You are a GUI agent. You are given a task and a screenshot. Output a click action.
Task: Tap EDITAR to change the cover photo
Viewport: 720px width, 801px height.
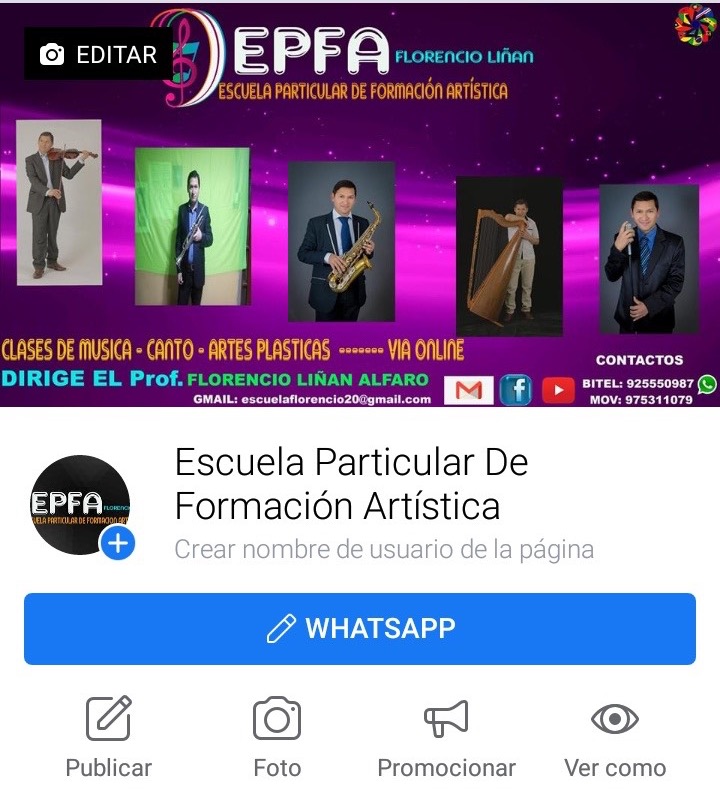[98, 55]
